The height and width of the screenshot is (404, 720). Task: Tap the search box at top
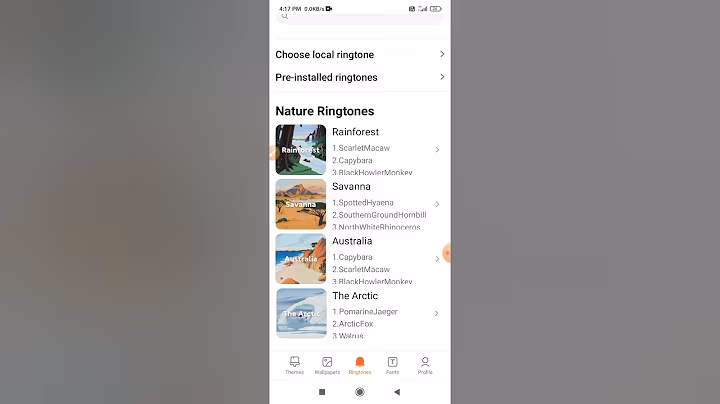coord(360,18)
